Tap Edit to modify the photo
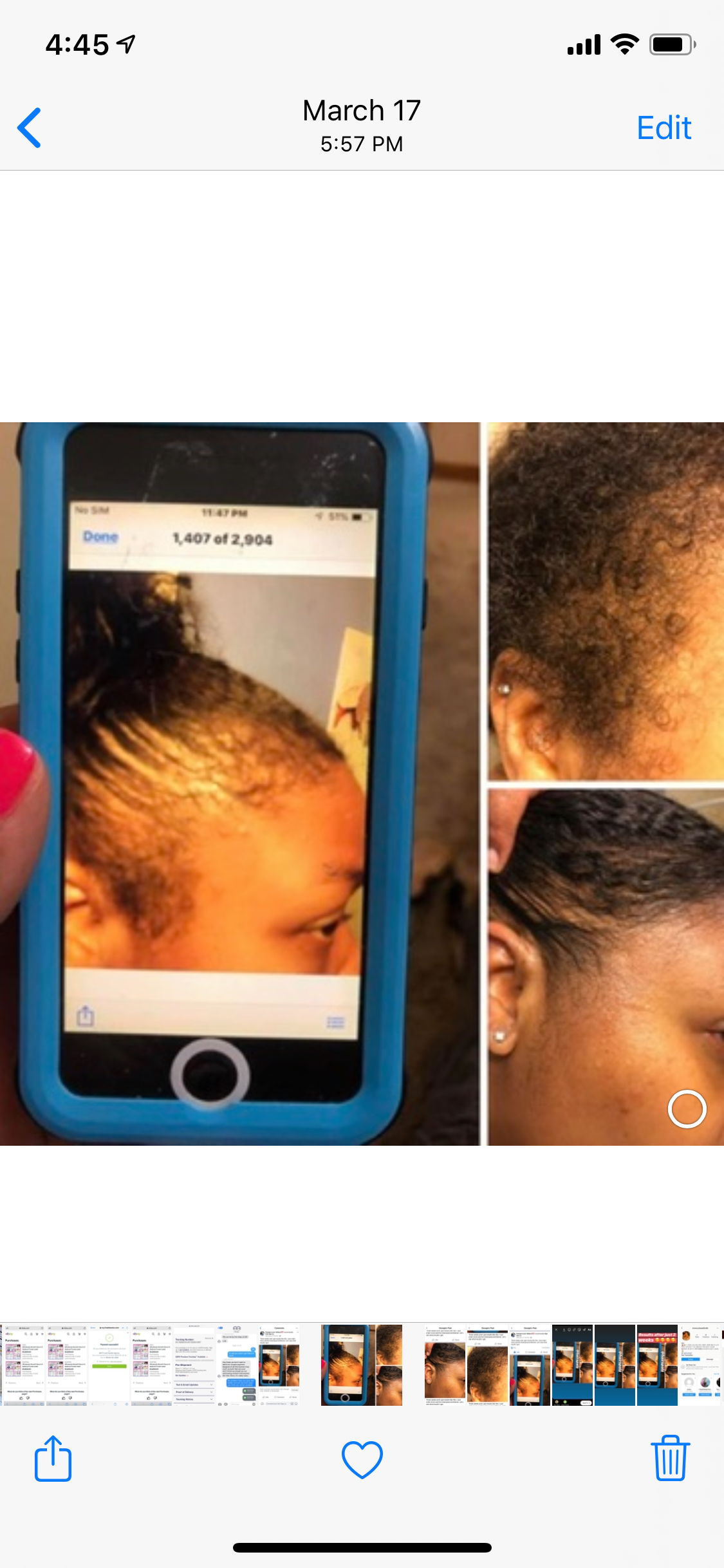Image resolution: width=724 pixels, height=1568 pixels. click(664, 127)
